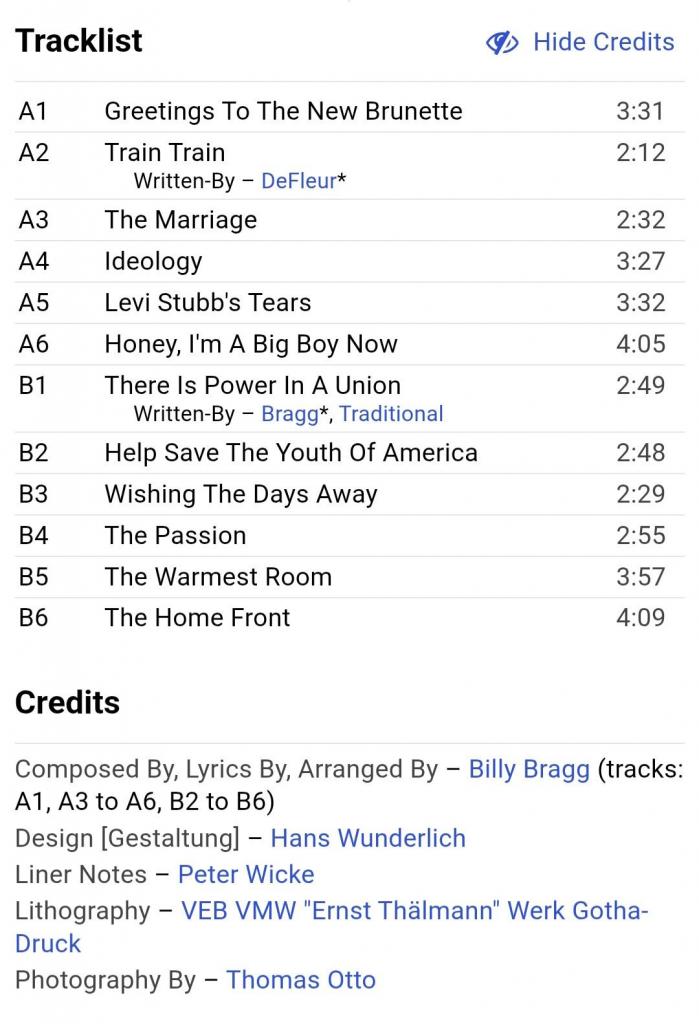
Task: View Peter Wicke's page
Action: 246,875
